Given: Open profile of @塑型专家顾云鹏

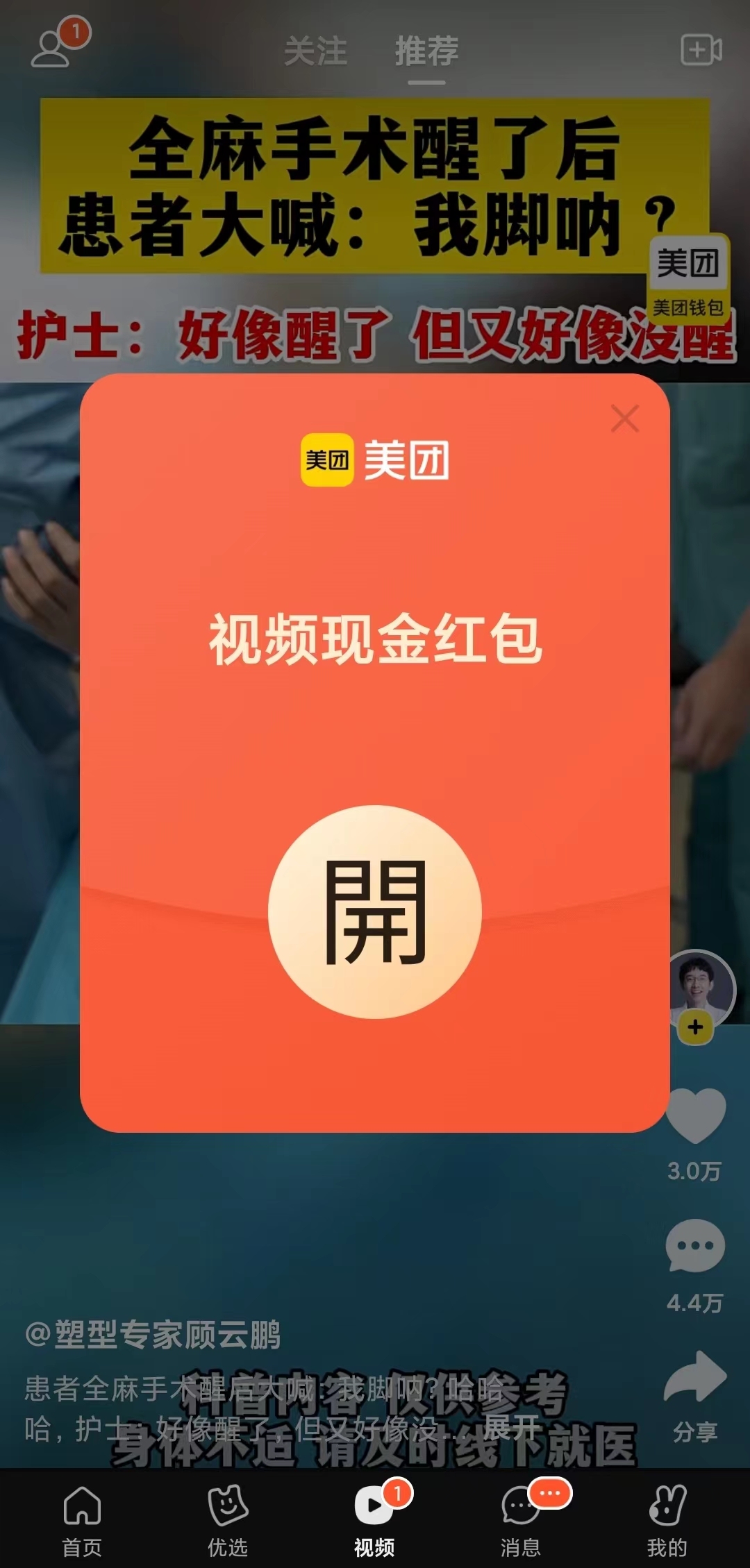Looking at the screenshot, I should point(153,1335).
